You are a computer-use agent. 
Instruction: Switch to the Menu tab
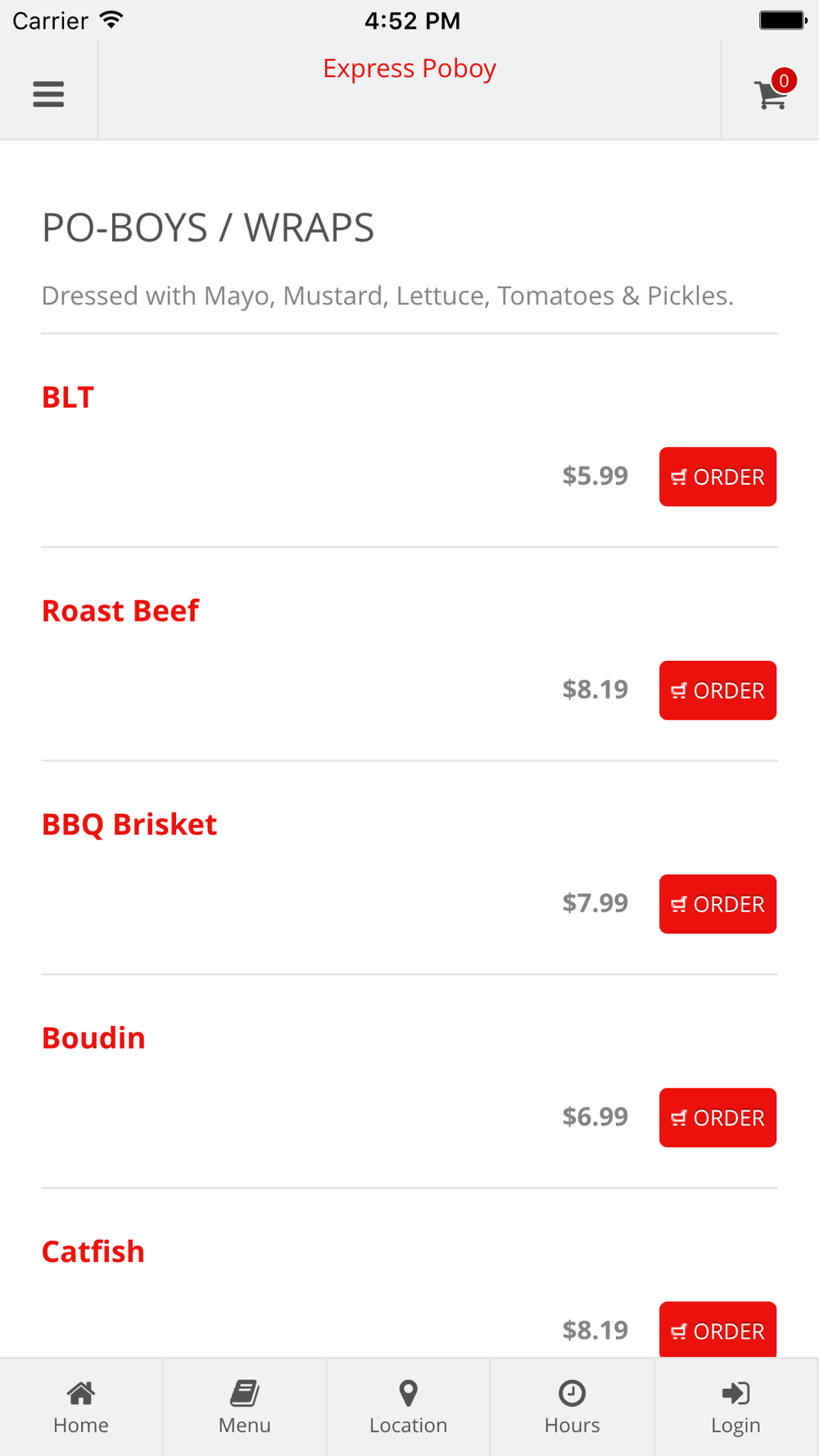(245, 1407)
